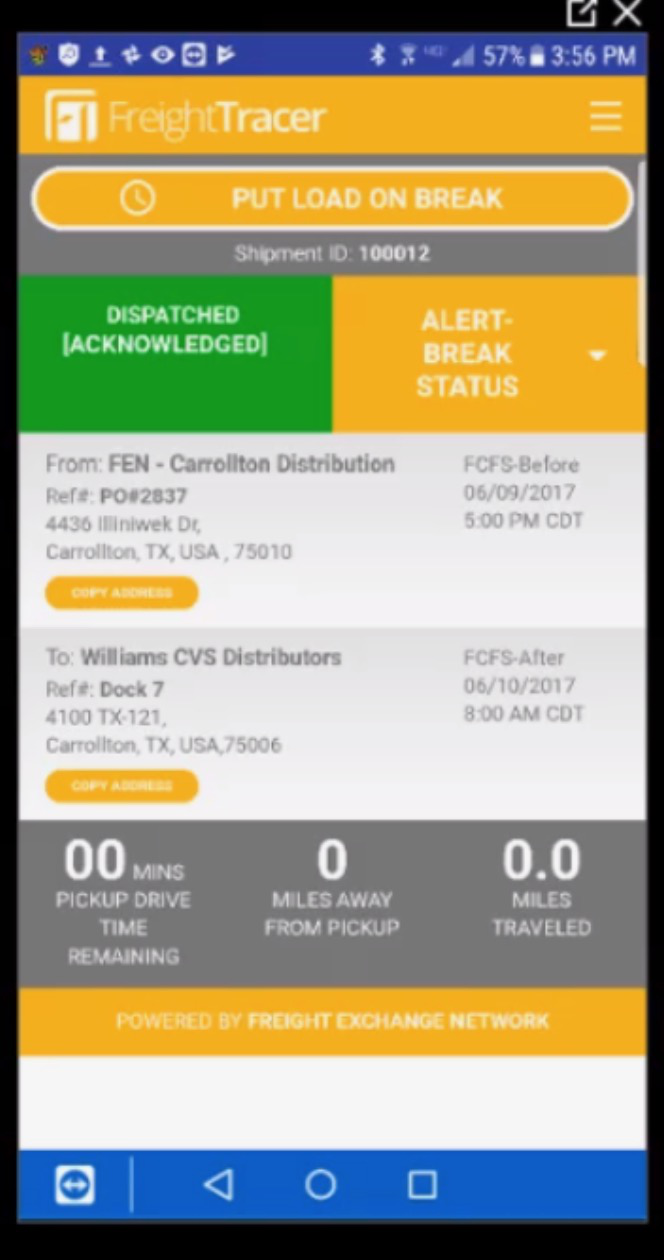
Task: Copy address for Williams CVS Distributors
Action: [121, 786]
